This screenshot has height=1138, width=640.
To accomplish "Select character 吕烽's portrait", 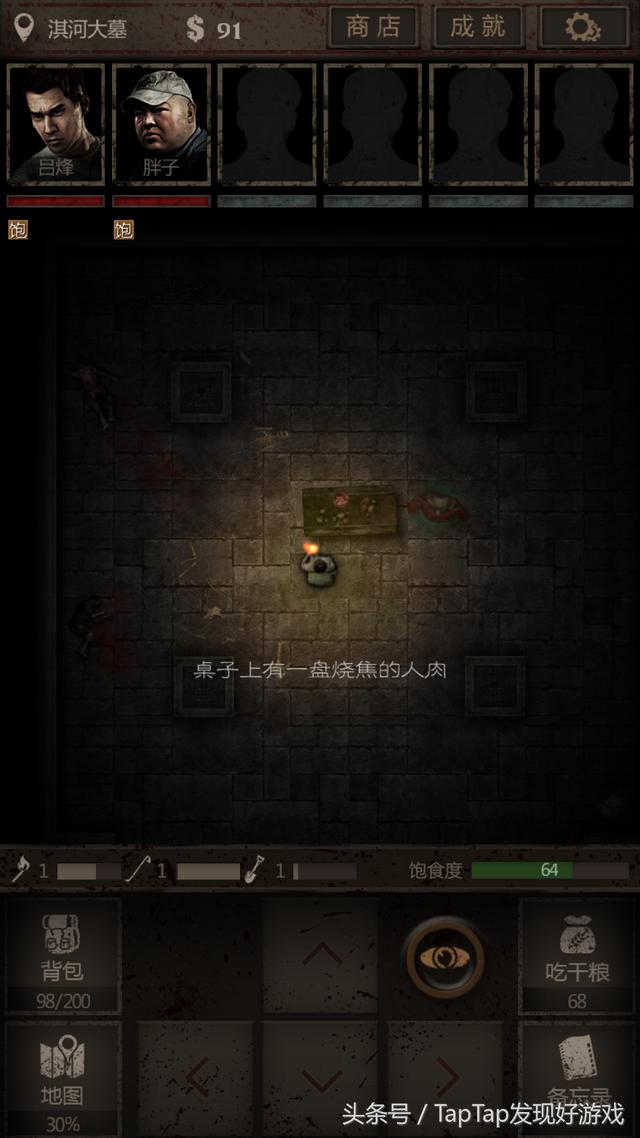I will coord(56,123).
